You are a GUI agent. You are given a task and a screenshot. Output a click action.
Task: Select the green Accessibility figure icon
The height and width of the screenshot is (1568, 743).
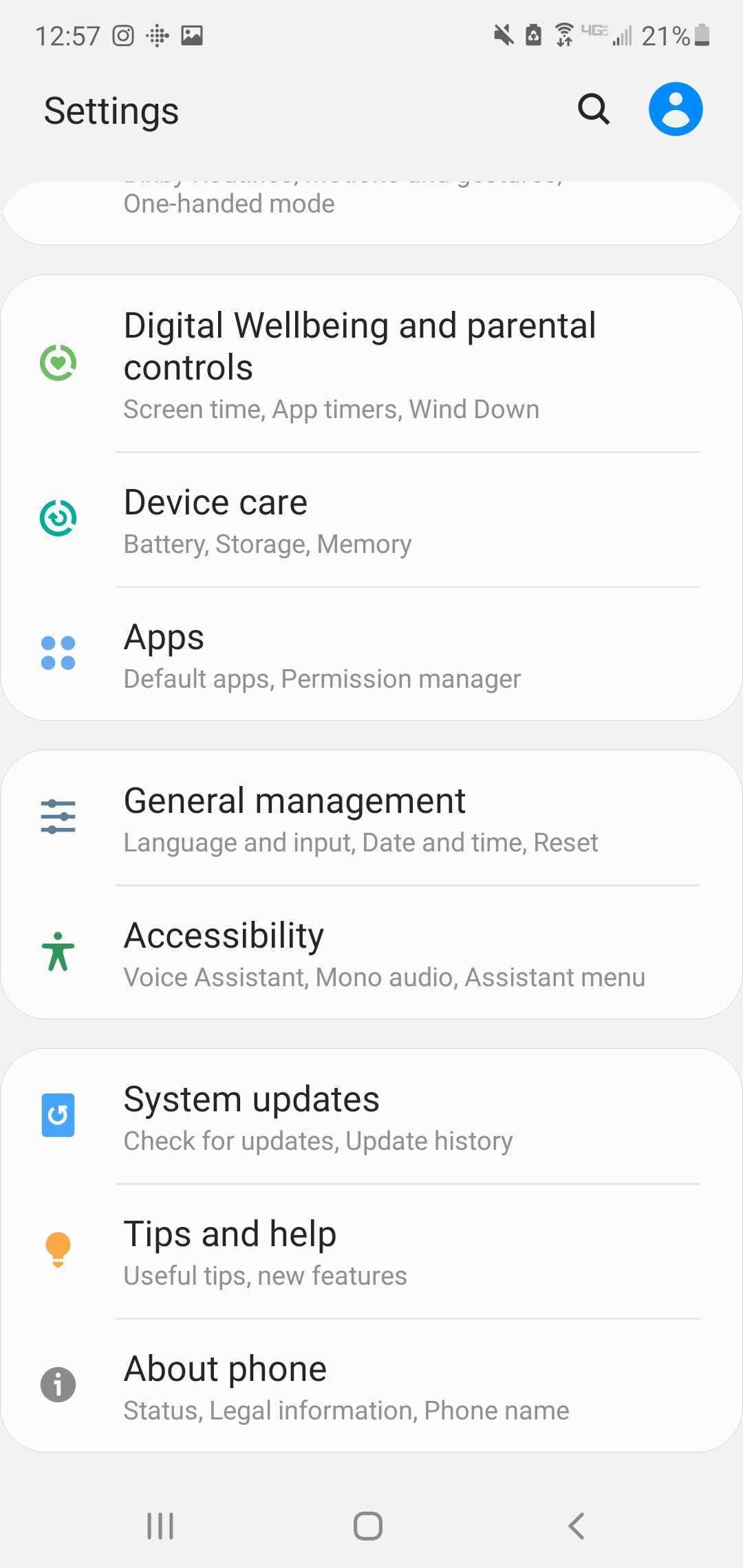(x=58, y=952)
